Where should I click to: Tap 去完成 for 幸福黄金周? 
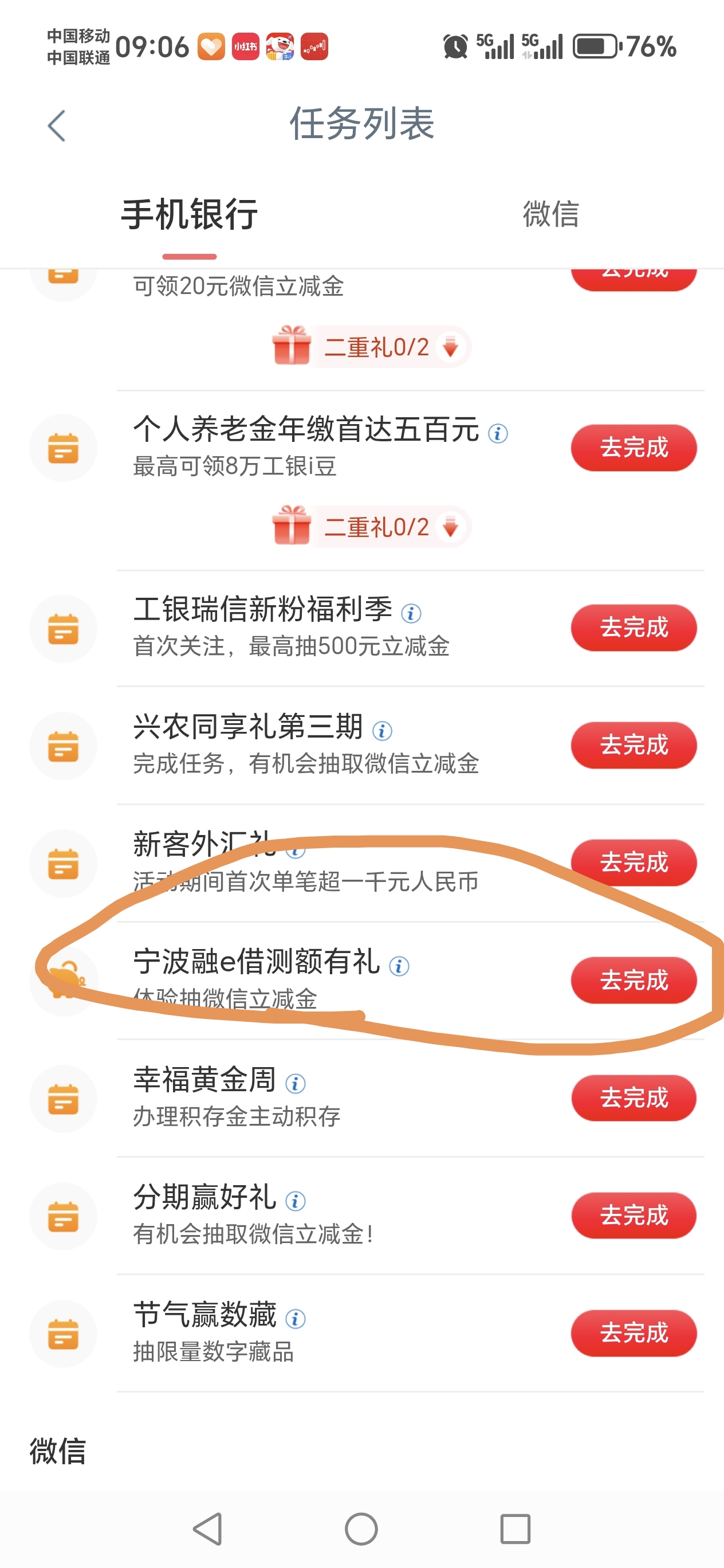[x=634, y=1097]
